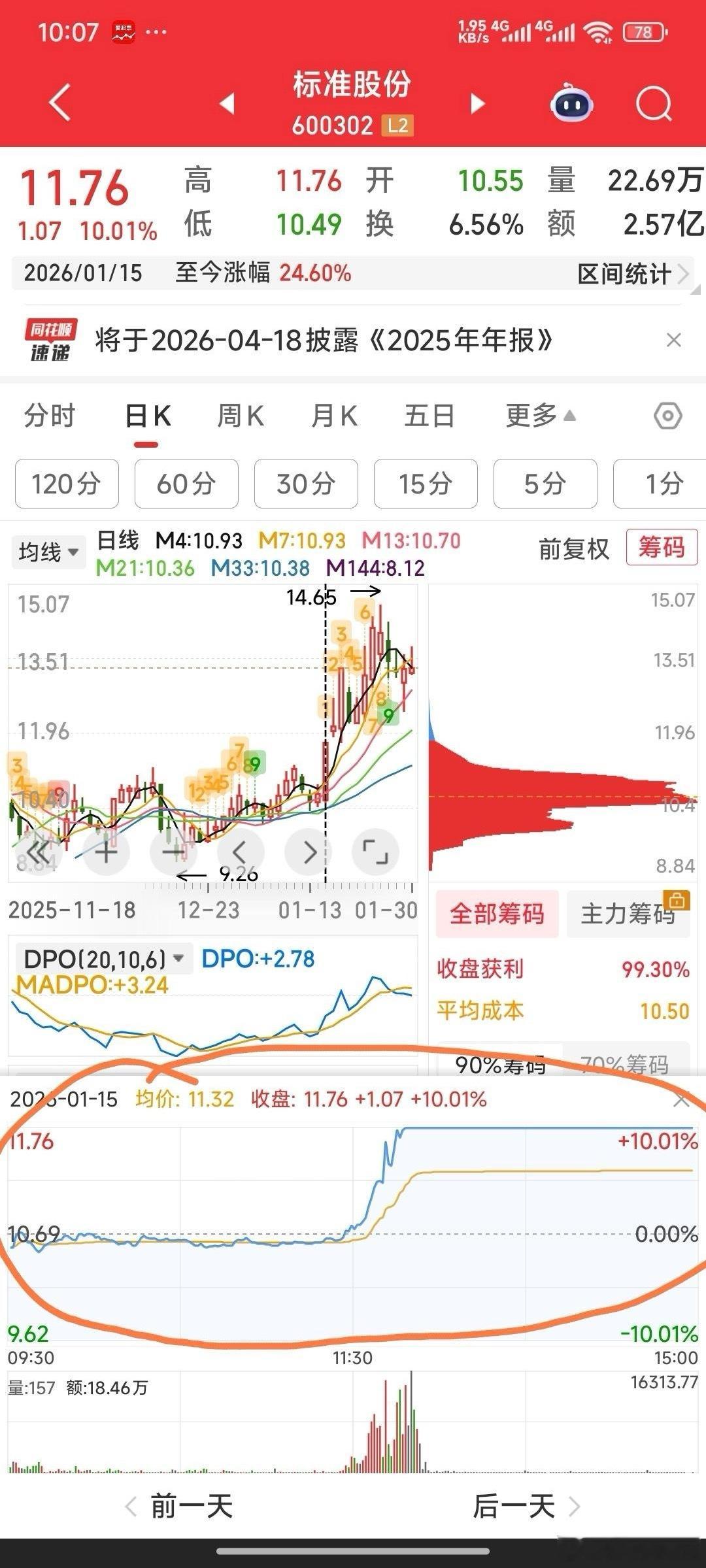The width and height of the screenshot is (706, 1568).
Task: Select the 60分 period chip
Action: click(186, 484)
